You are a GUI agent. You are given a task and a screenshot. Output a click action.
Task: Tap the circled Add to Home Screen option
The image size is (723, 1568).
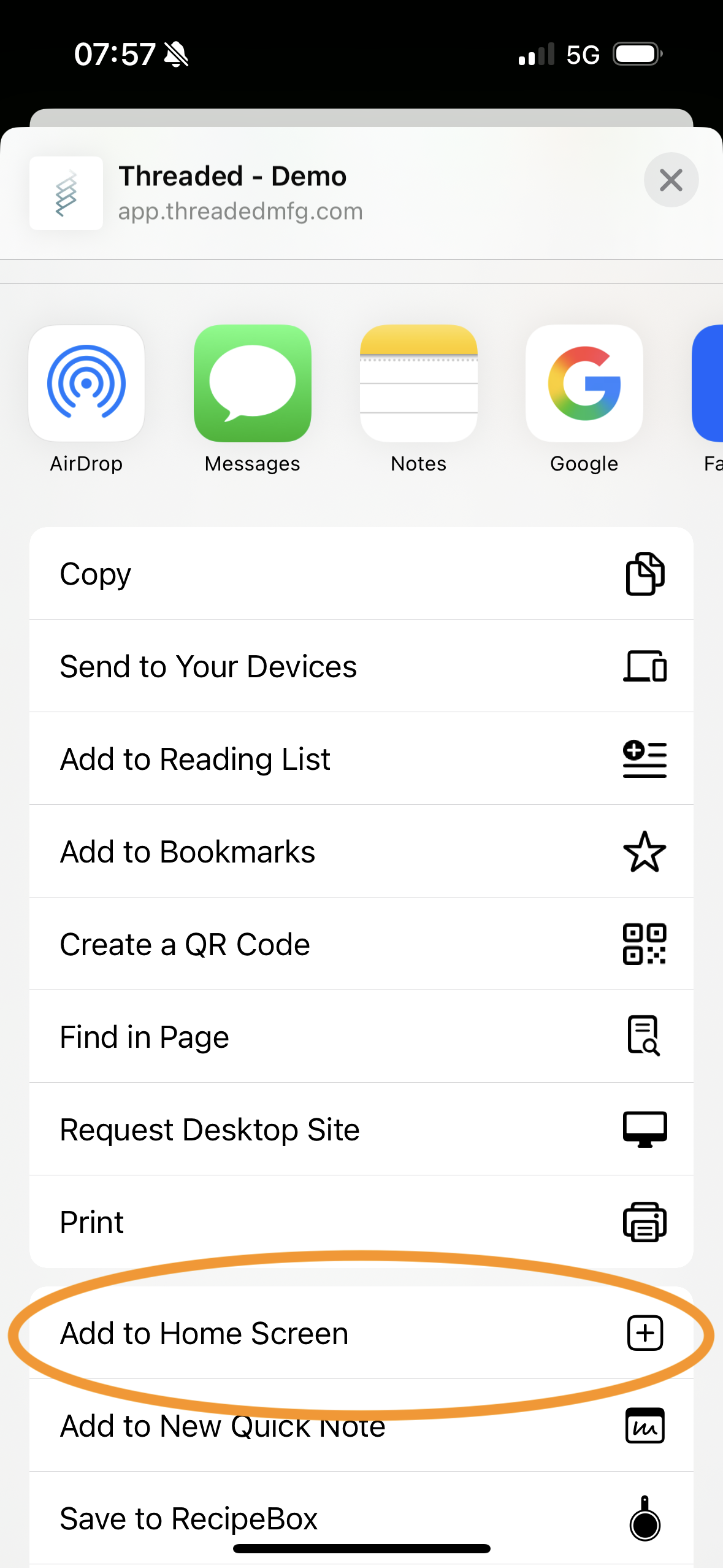[x=204, y=1332]
